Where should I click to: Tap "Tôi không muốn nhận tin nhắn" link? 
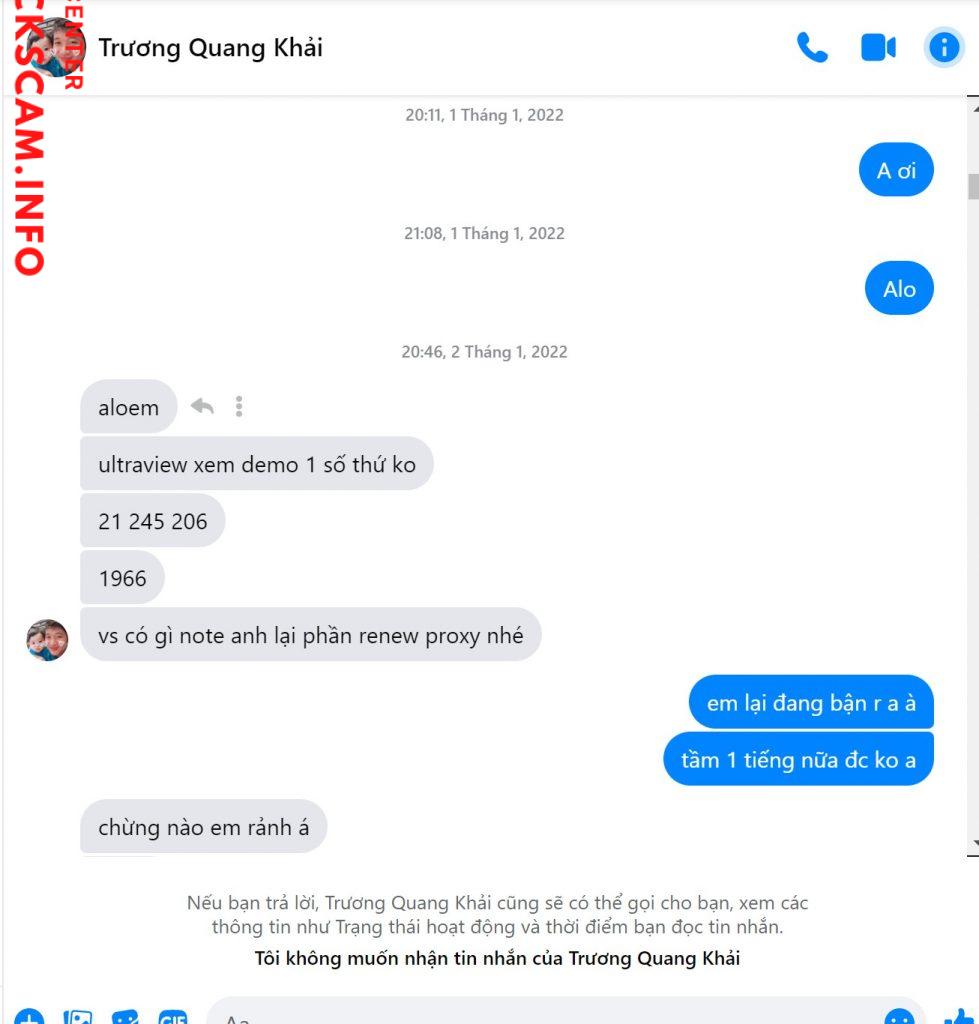pyautogui.click(x=497, y=958)
